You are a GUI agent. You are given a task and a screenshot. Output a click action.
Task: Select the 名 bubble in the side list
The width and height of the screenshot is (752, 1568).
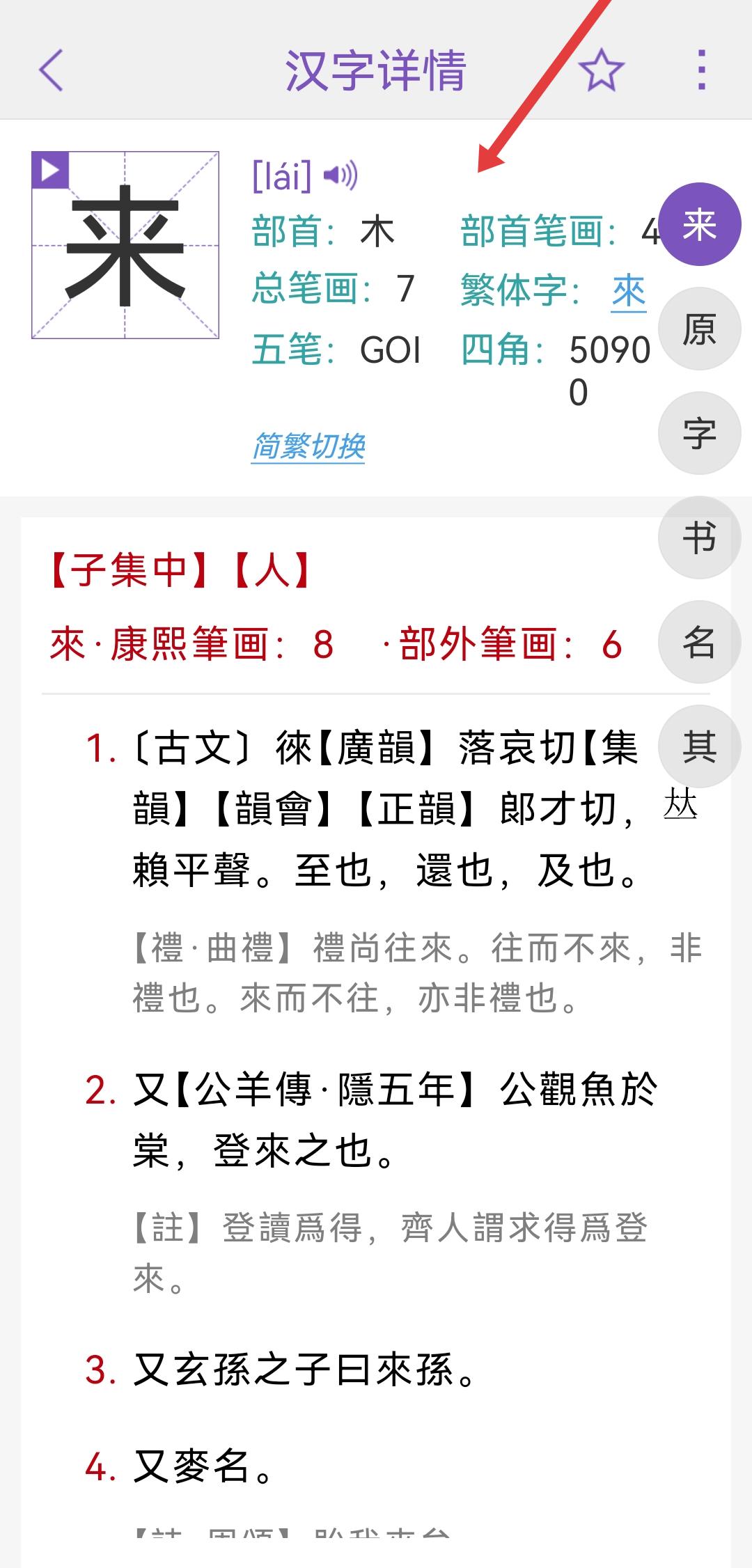pos(699,642)
